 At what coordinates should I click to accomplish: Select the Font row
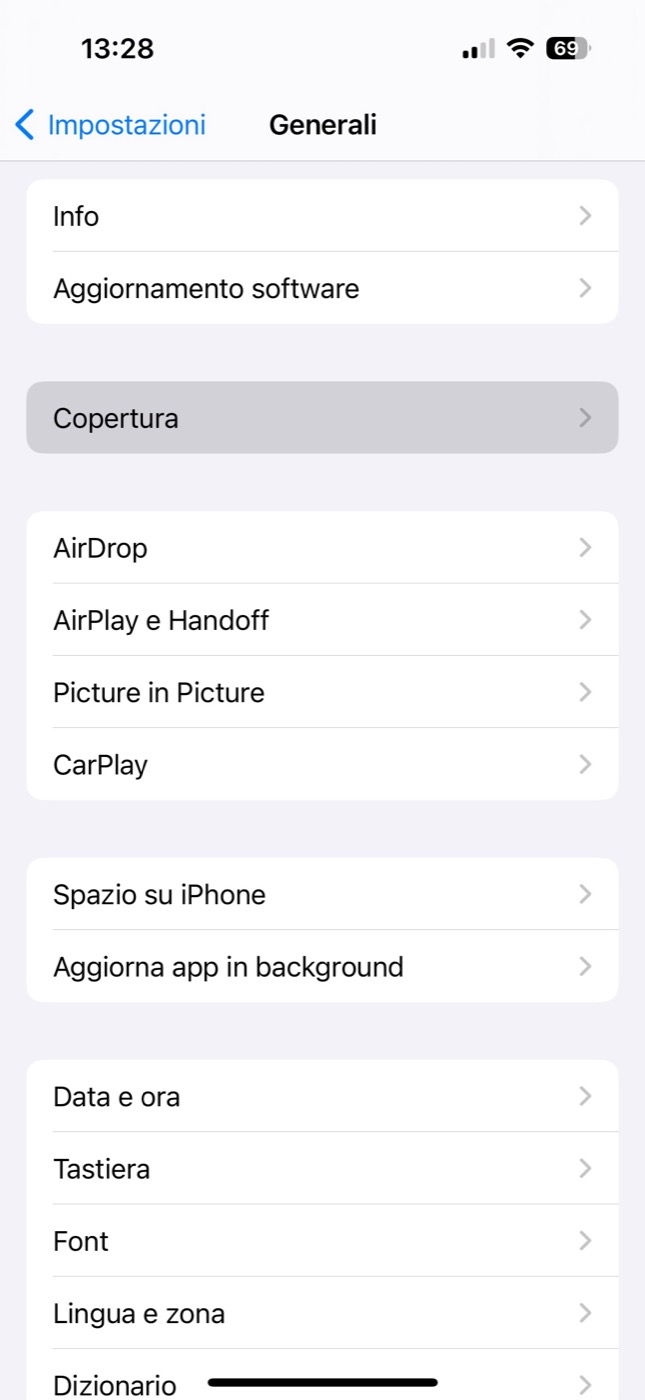pos(322,1240)
